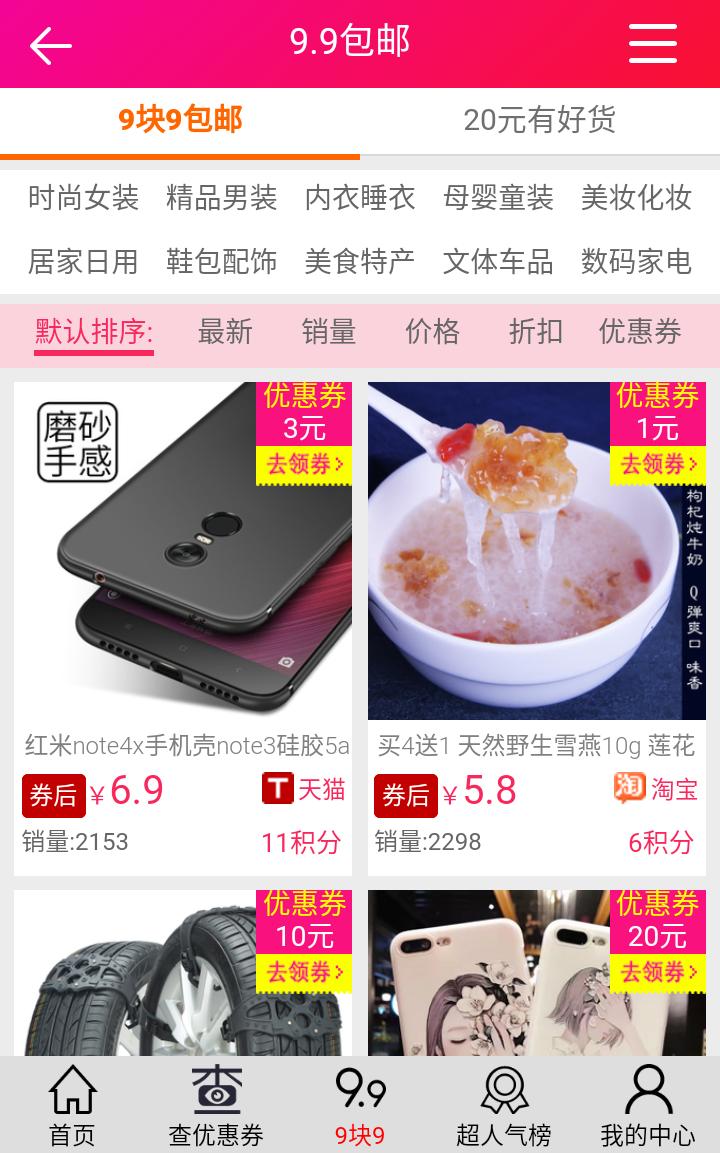Sort products by 销量
The height and width of the screenshot is (1153, 720).
click(329, 332)
